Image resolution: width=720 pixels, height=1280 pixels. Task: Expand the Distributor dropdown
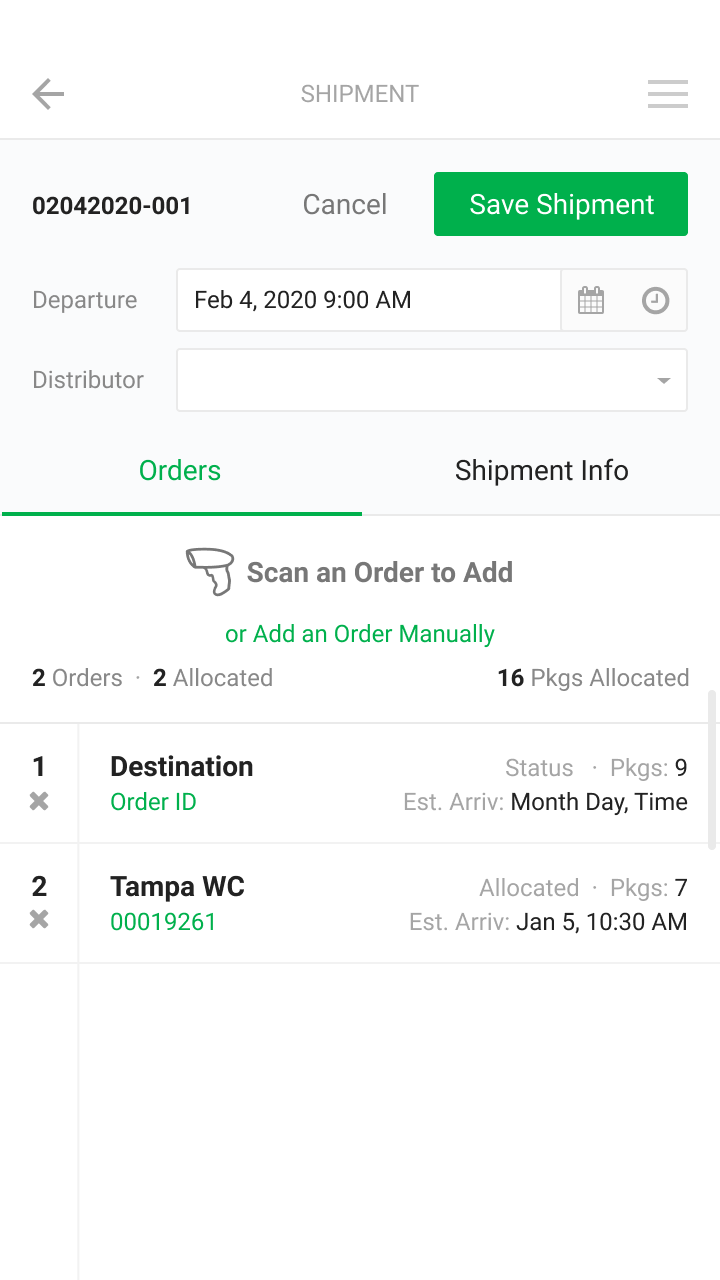(x=432, y=380)
